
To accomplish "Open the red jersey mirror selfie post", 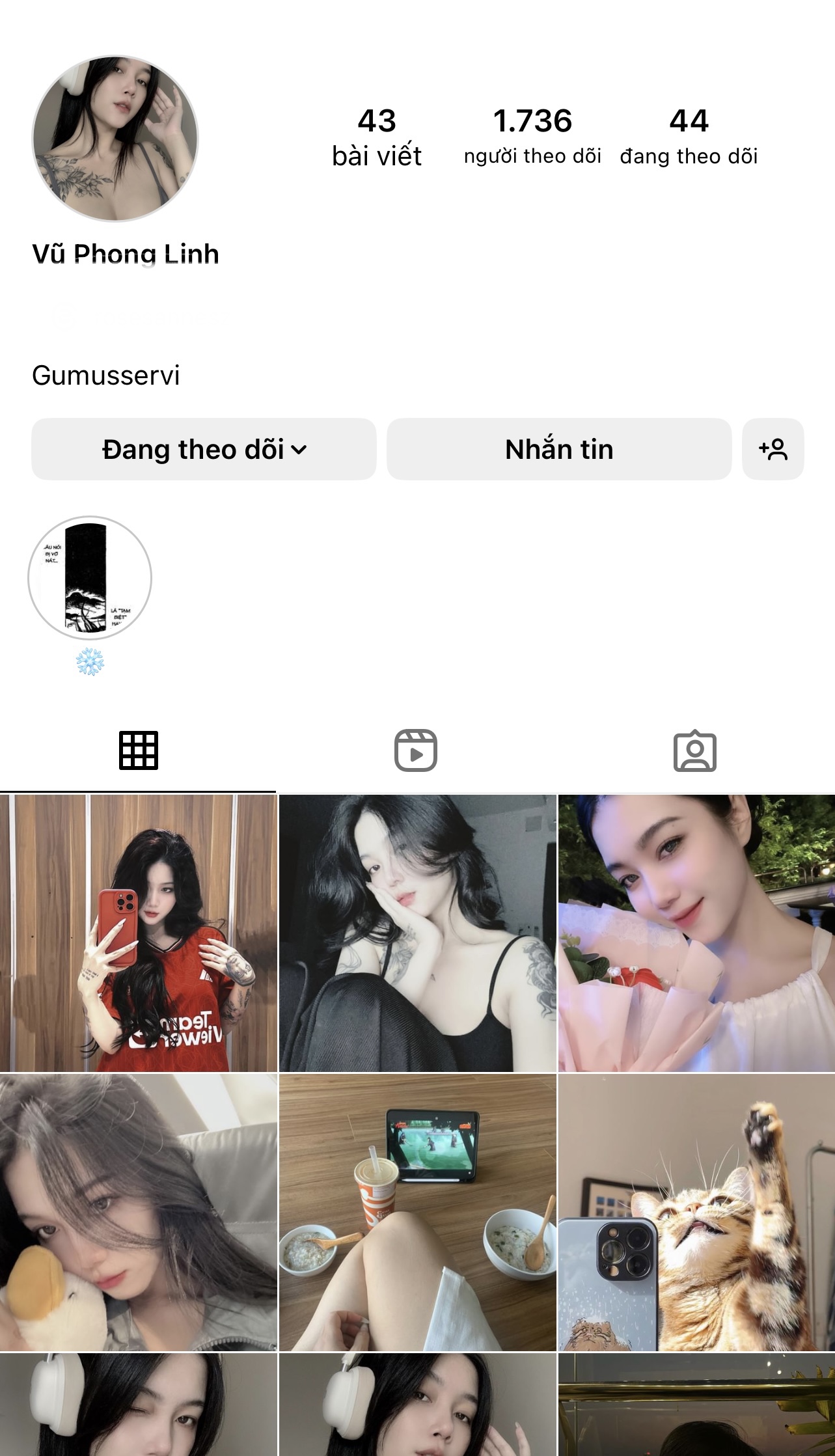I will (x=139, y=933).
